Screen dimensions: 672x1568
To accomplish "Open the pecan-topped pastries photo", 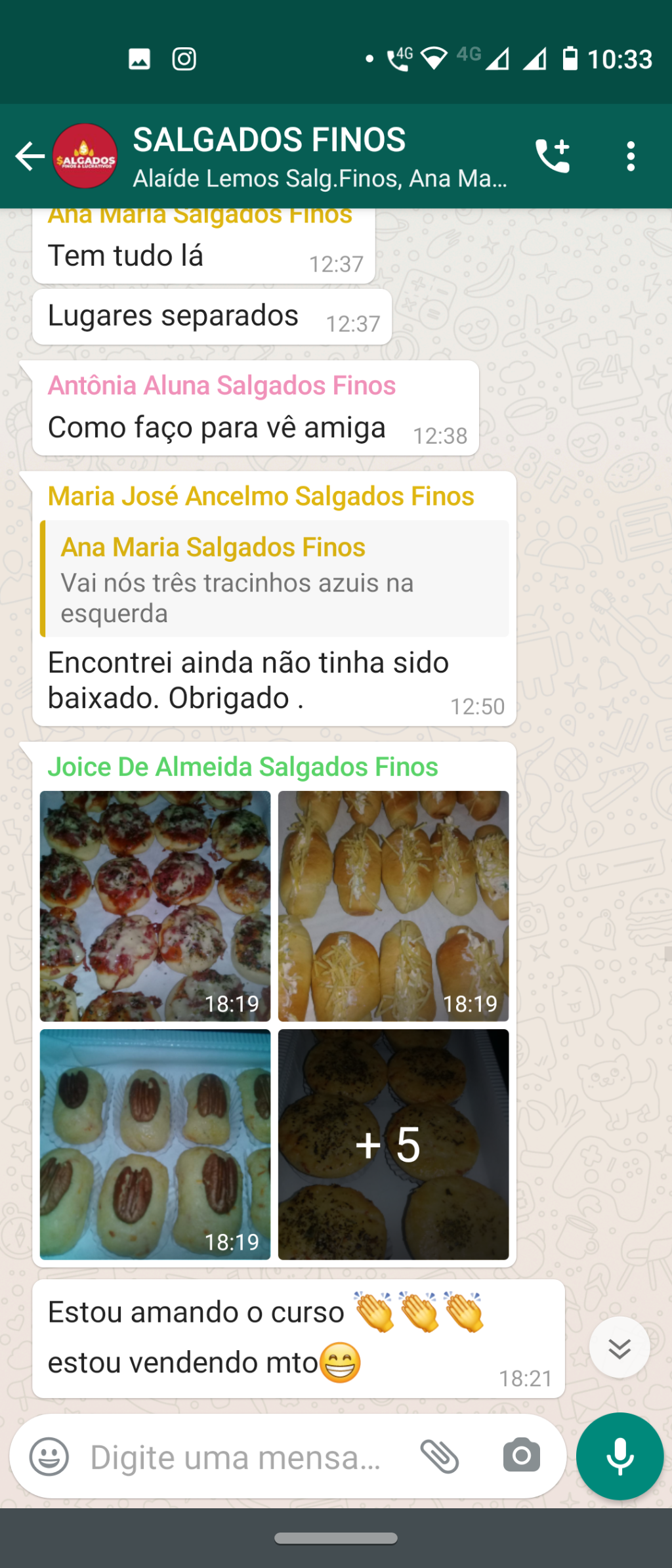I will point(155,1144).
